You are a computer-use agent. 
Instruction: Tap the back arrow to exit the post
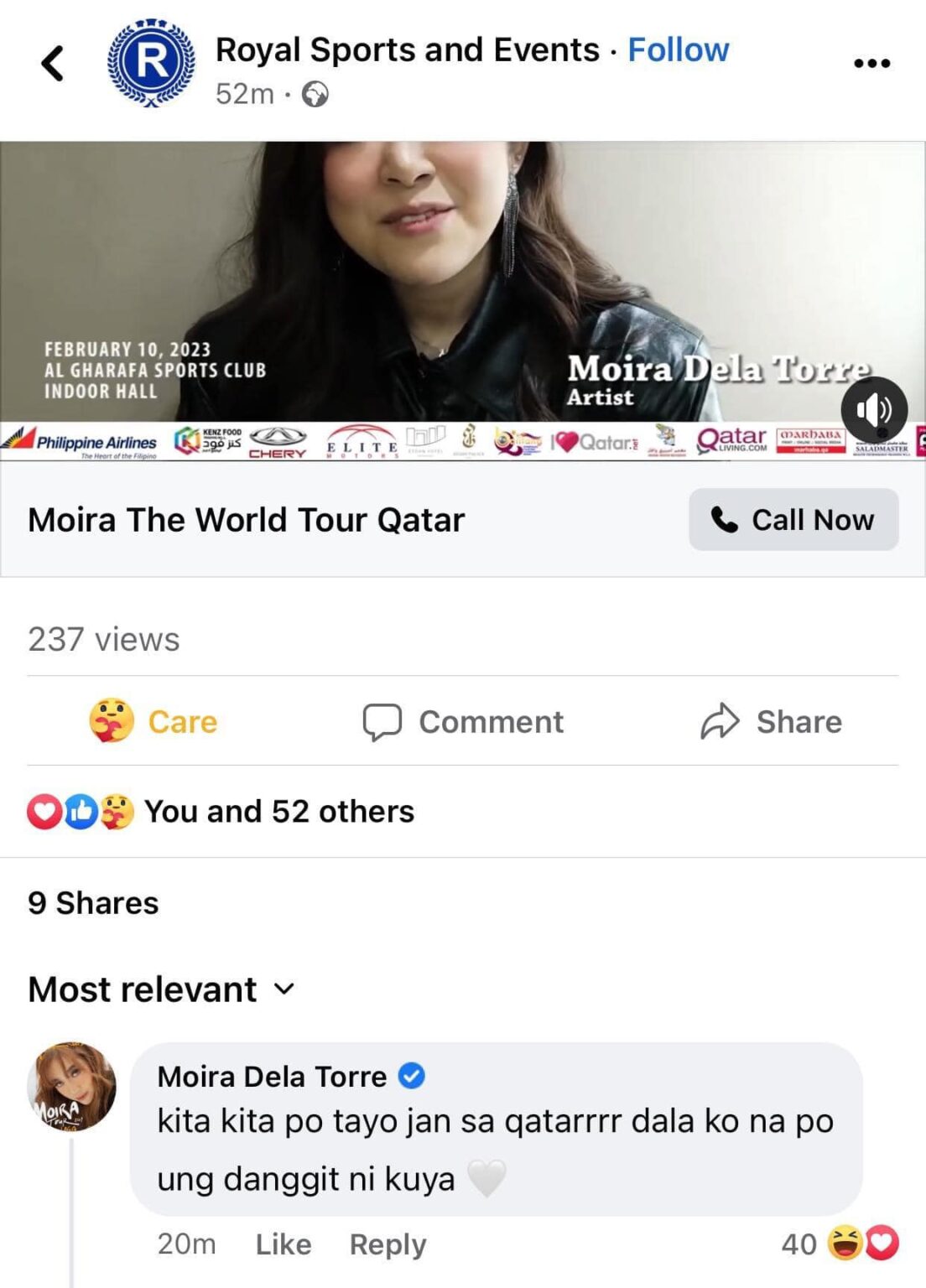[52, 62]
